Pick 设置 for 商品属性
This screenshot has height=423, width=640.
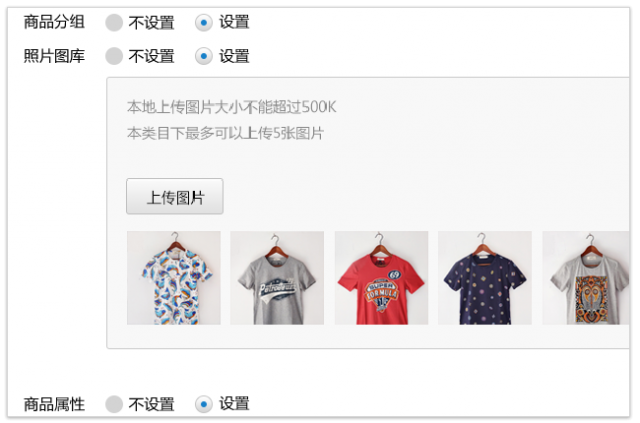(x=204, y=404)
